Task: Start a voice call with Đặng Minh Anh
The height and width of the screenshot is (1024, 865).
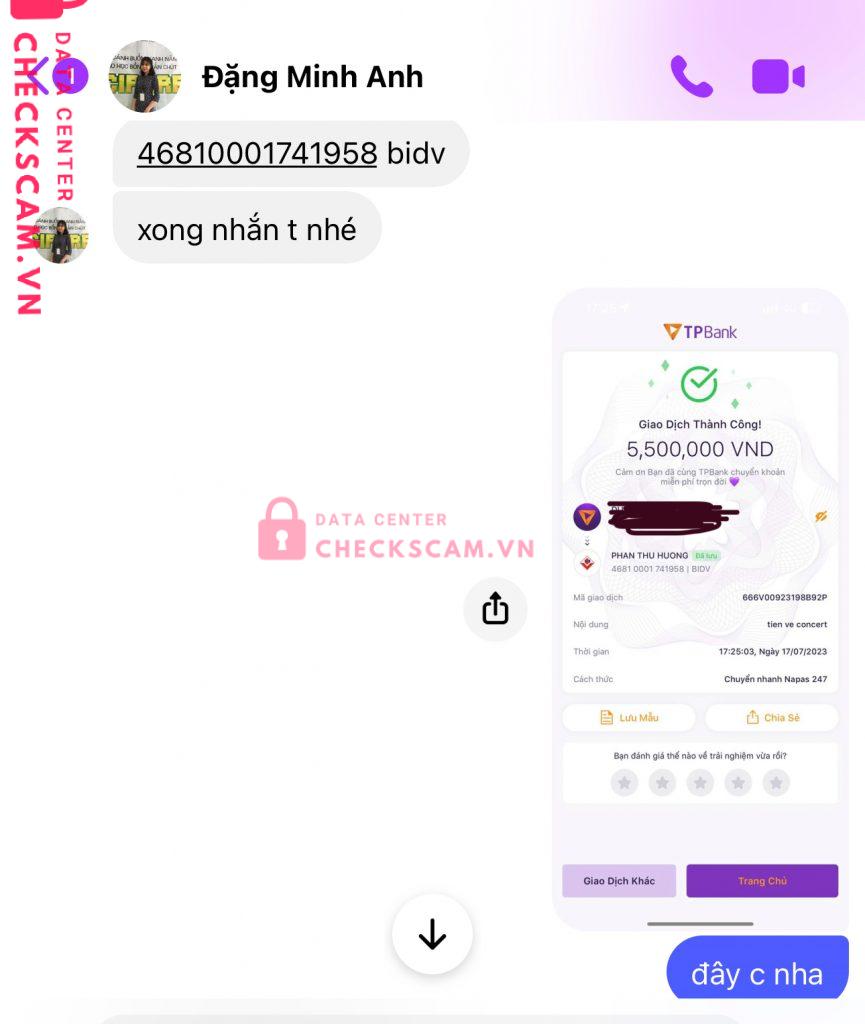Action: coord(691,77)
